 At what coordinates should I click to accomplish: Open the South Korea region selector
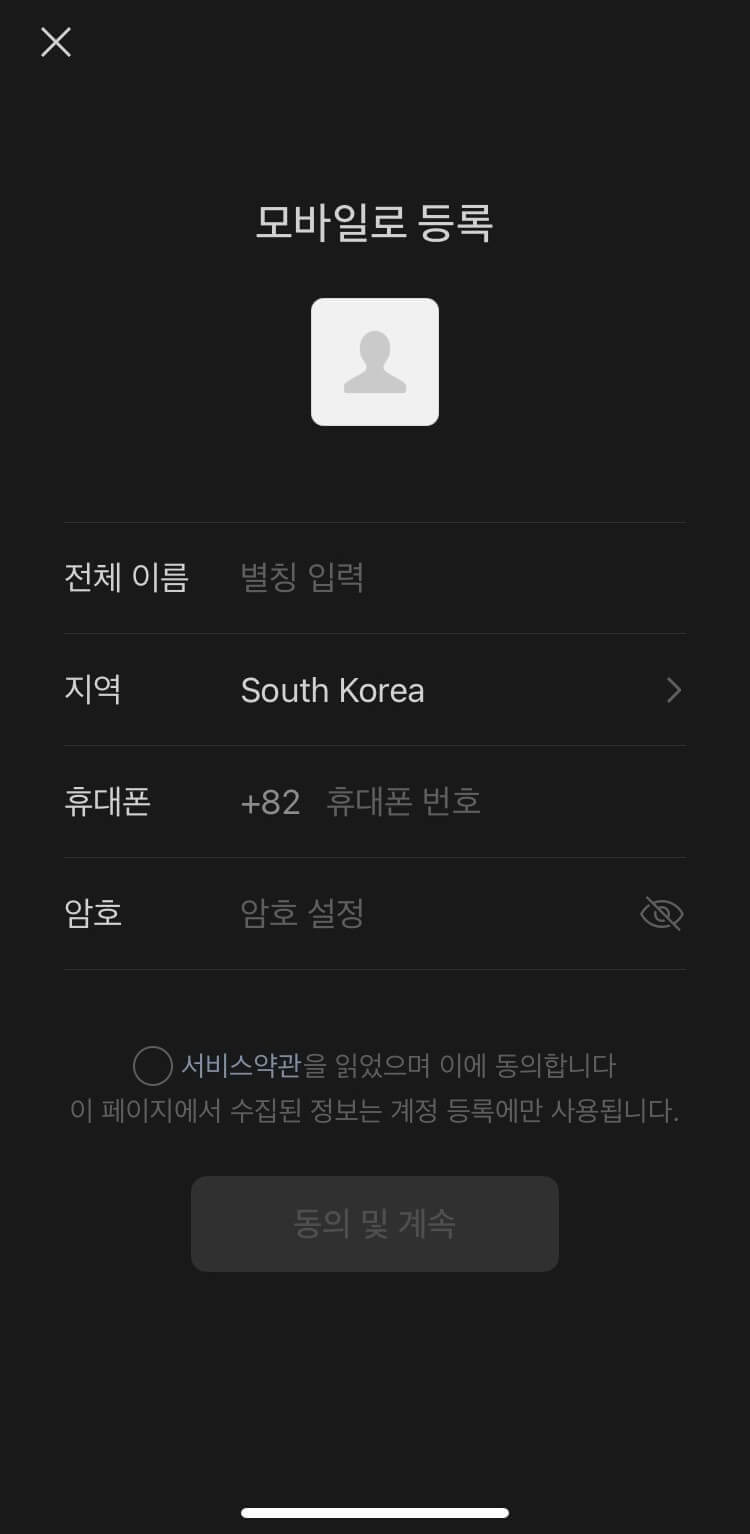333,690
